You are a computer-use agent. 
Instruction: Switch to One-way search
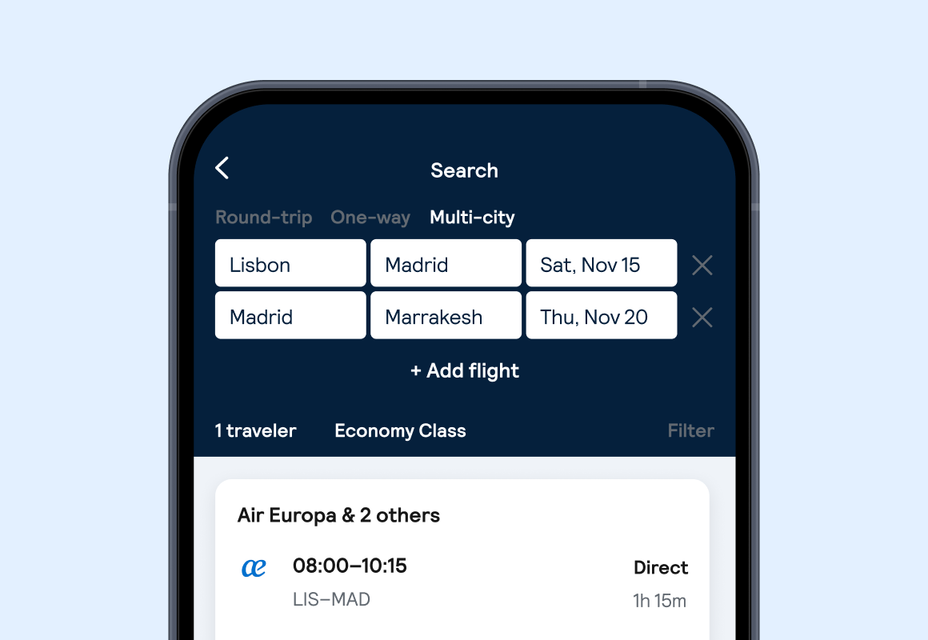click(x=370, y=217)
